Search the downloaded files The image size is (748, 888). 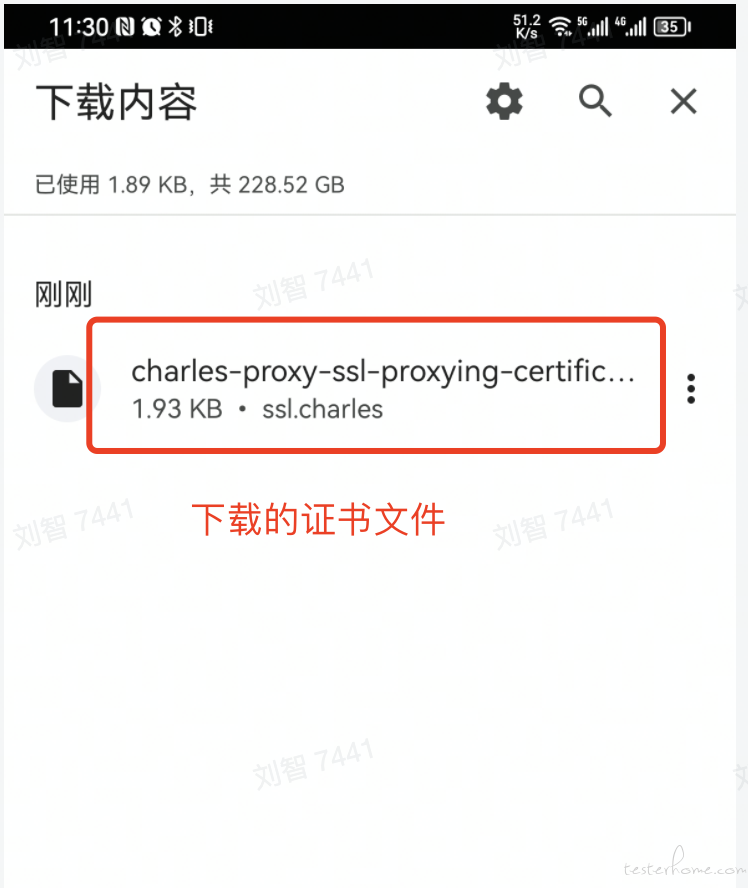pyautogui.click(x=595, y=101)
